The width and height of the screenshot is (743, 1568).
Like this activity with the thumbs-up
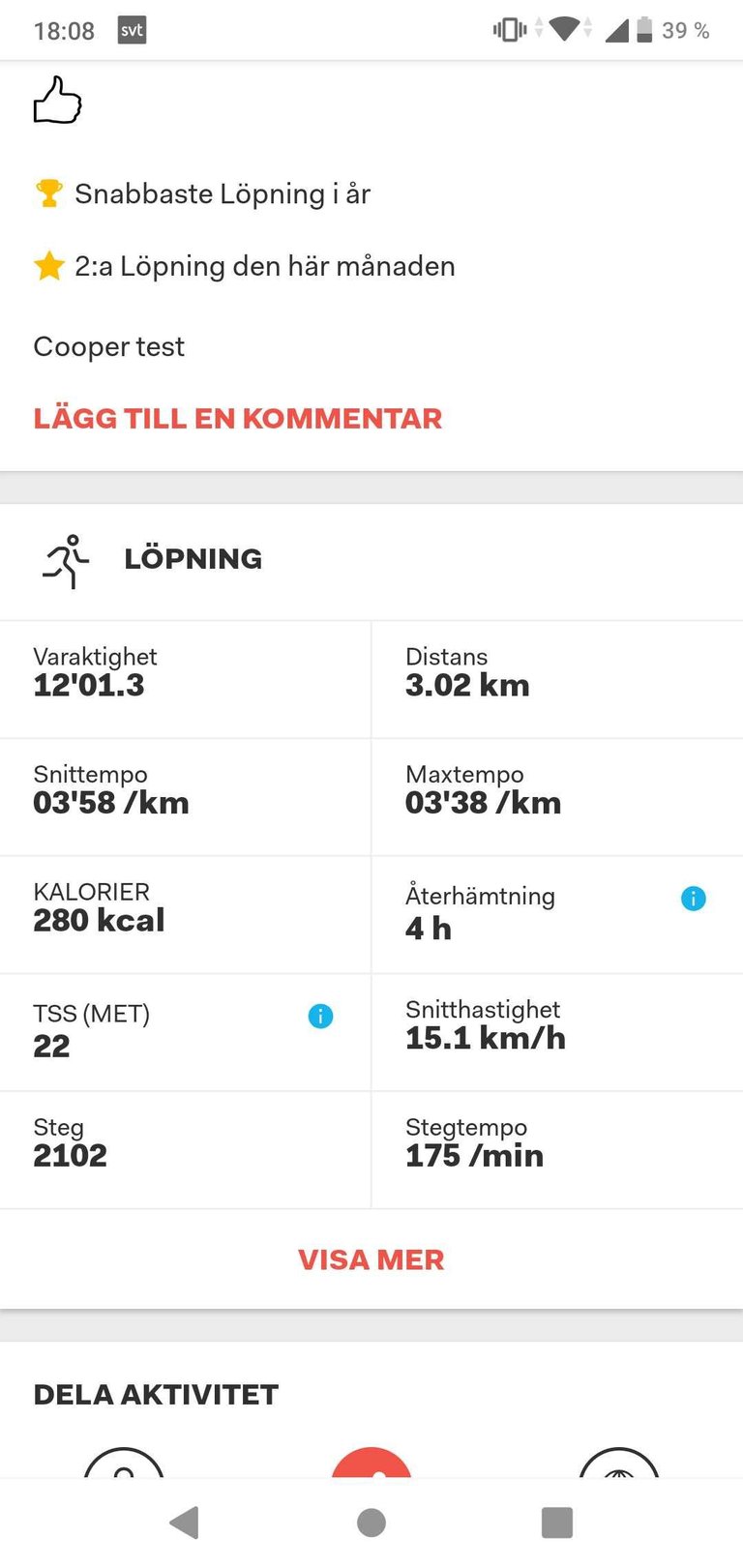pos(57,101)
